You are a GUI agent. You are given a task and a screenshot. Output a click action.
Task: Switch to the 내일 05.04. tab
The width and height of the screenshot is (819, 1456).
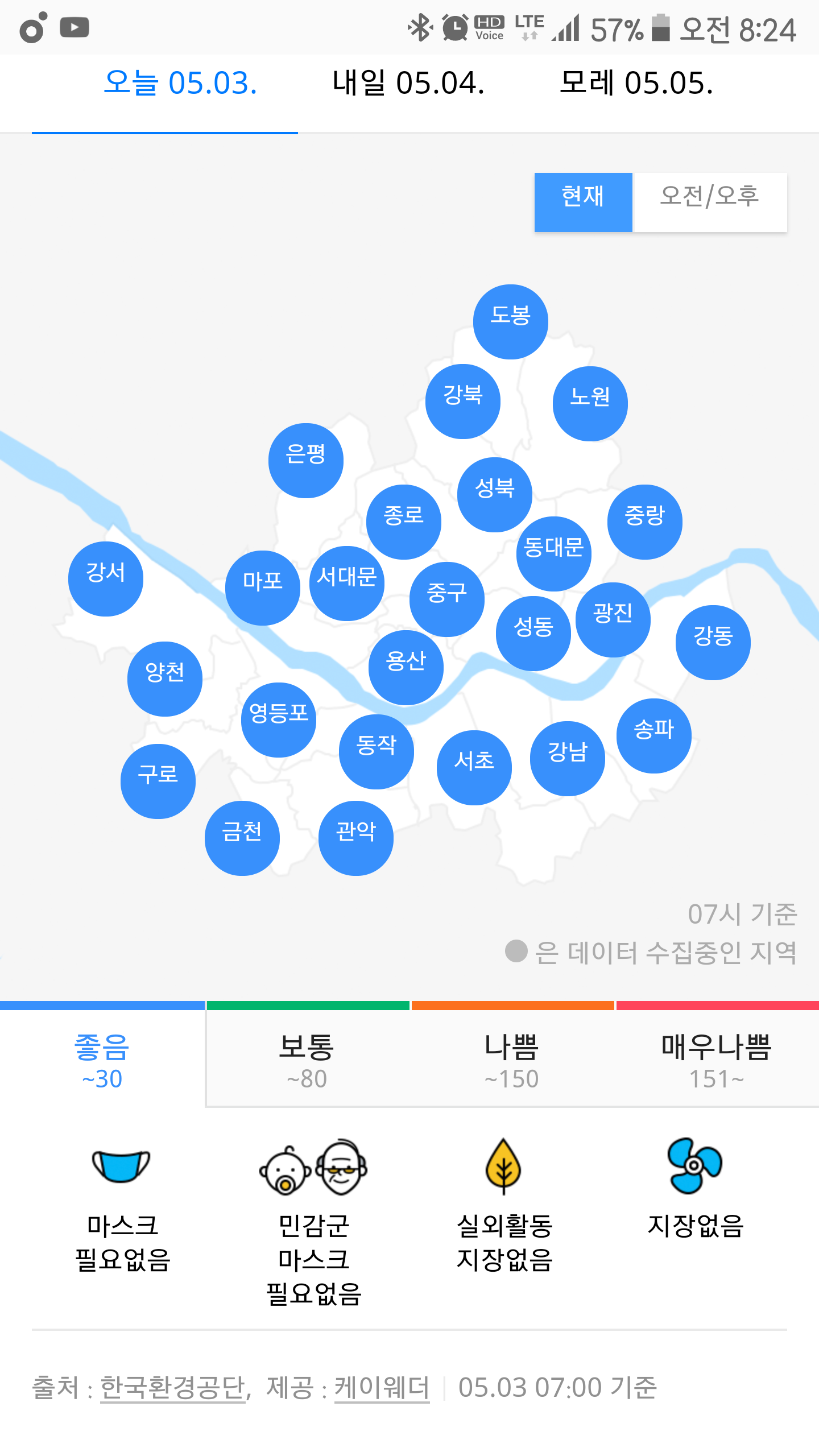pos(408,83)
